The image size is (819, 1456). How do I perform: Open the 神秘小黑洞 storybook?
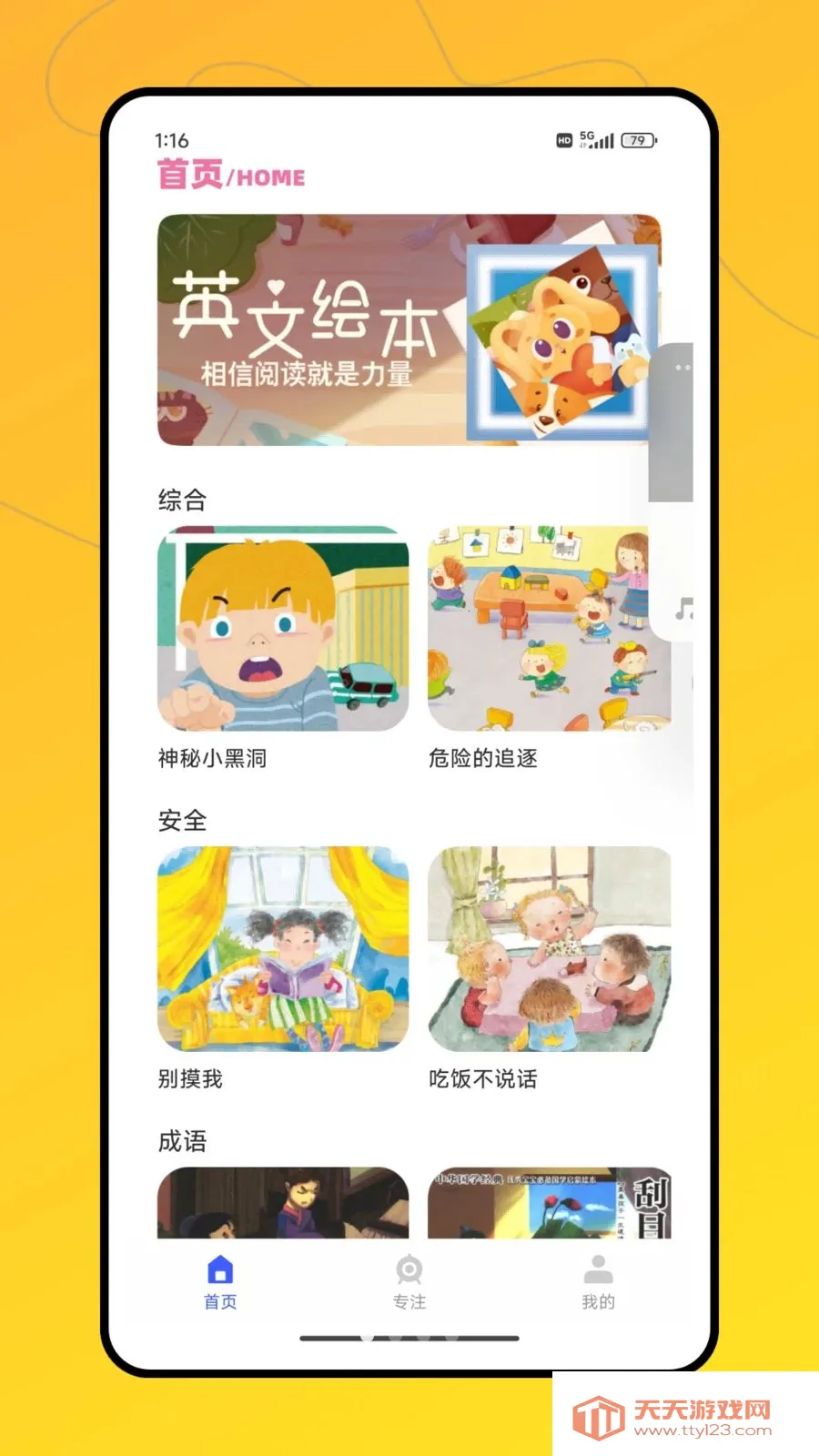pos(283,630)
